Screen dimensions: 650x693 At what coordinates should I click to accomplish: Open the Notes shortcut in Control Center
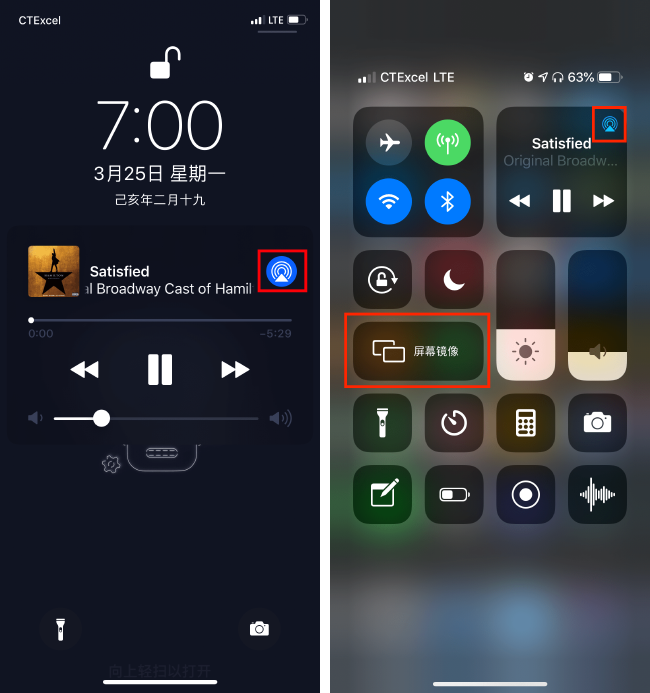[x=382, y=494]
